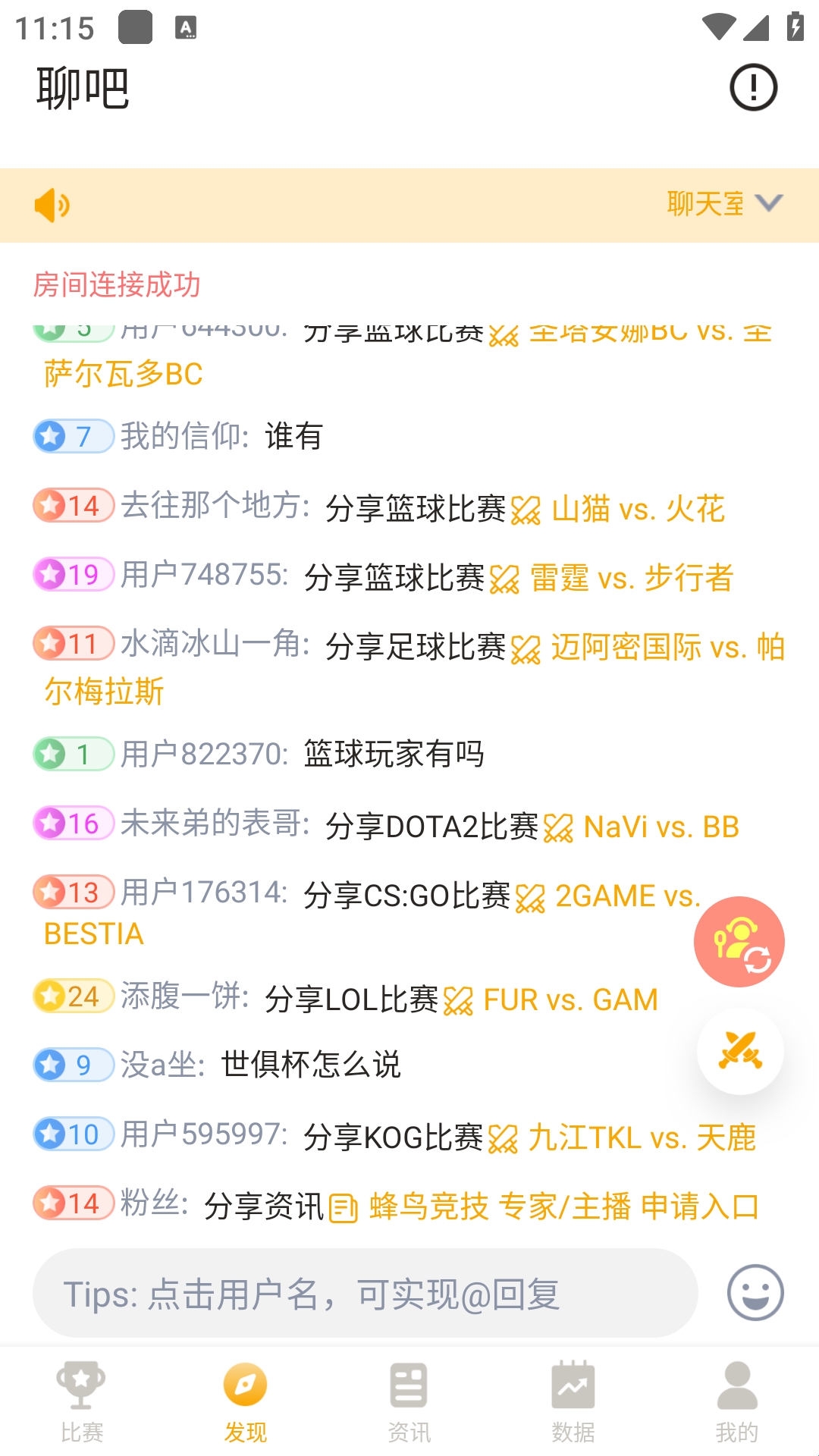
Task: Tap the crossed swords floating button
Action: click(x=740, y=1051)
